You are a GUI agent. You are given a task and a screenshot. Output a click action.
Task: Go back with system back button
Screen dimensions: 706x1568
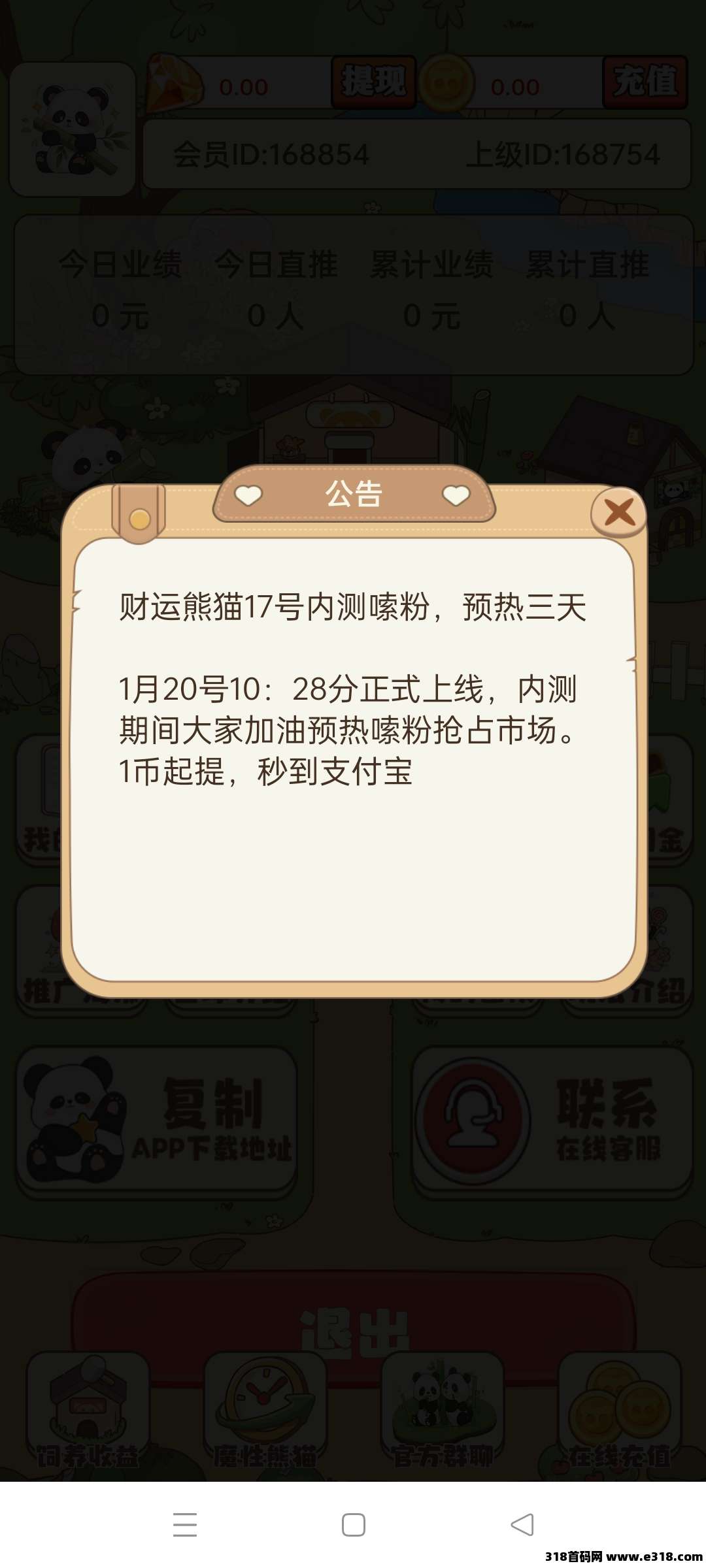click(522, 1525)
